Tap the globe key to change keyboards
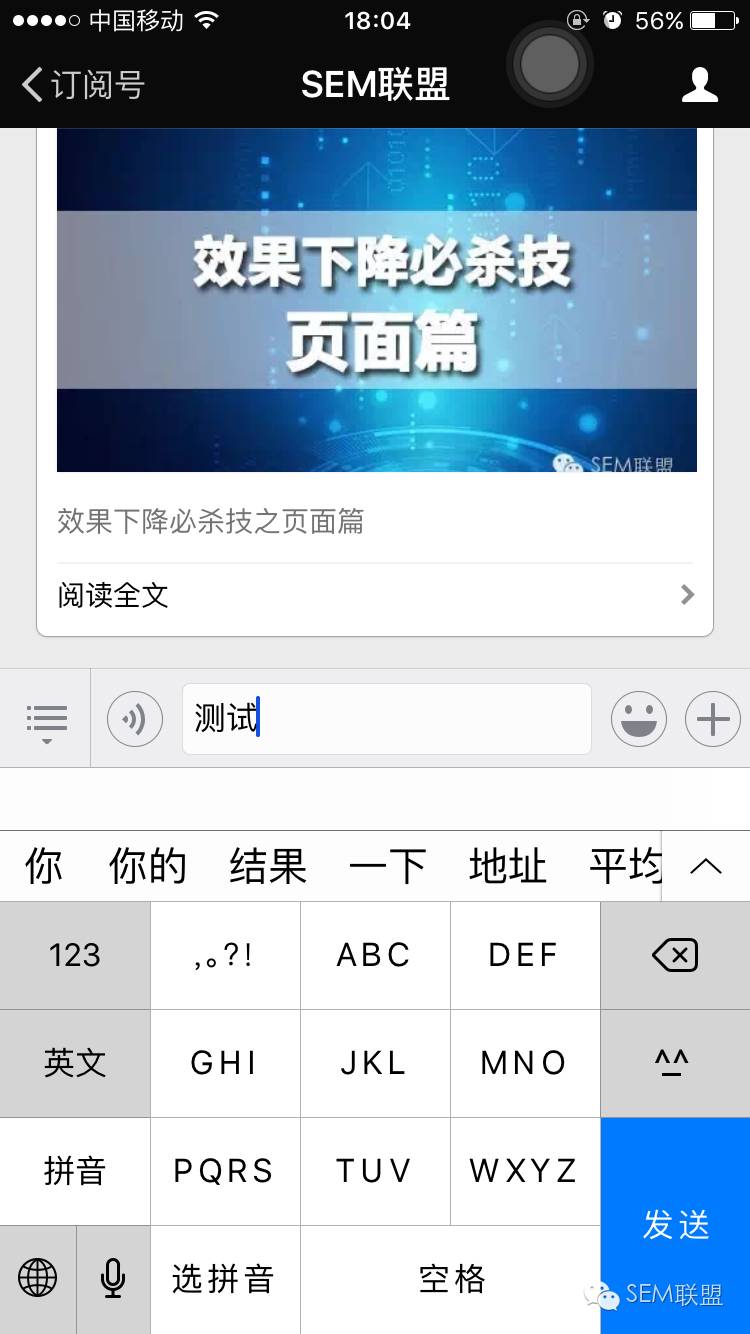This screenshot has height=1334, width=750. [x=38, y=1278]
